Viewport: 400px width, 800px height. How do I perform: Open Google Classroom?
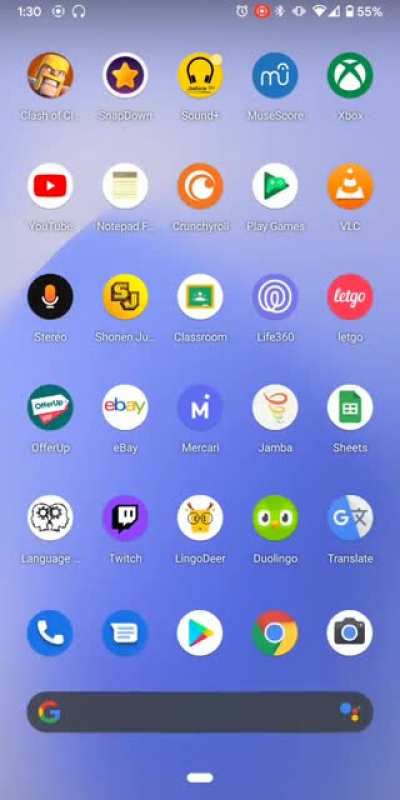tap(200, 297)
